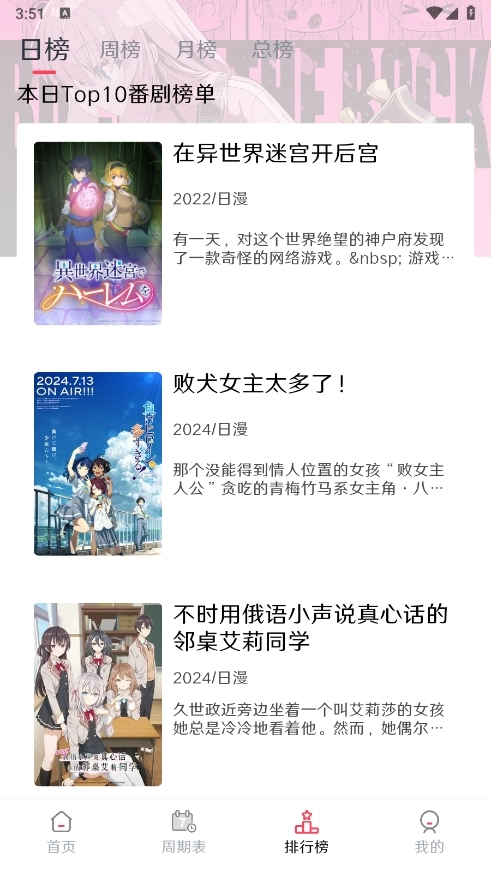Select the 日榜 daily ranking tab
The width and height of the screenshot is (491, 872).
(45, 50)
